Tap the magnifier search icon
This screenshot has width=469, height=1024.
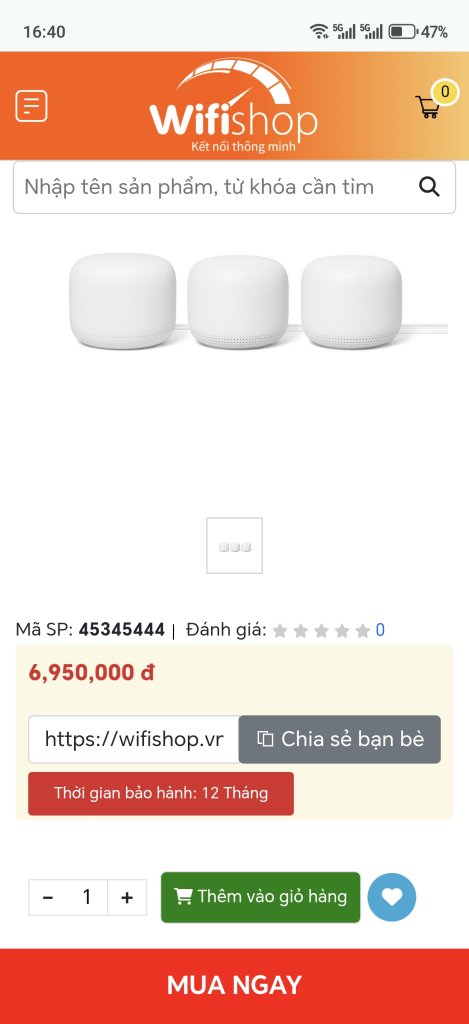(429, 187)
